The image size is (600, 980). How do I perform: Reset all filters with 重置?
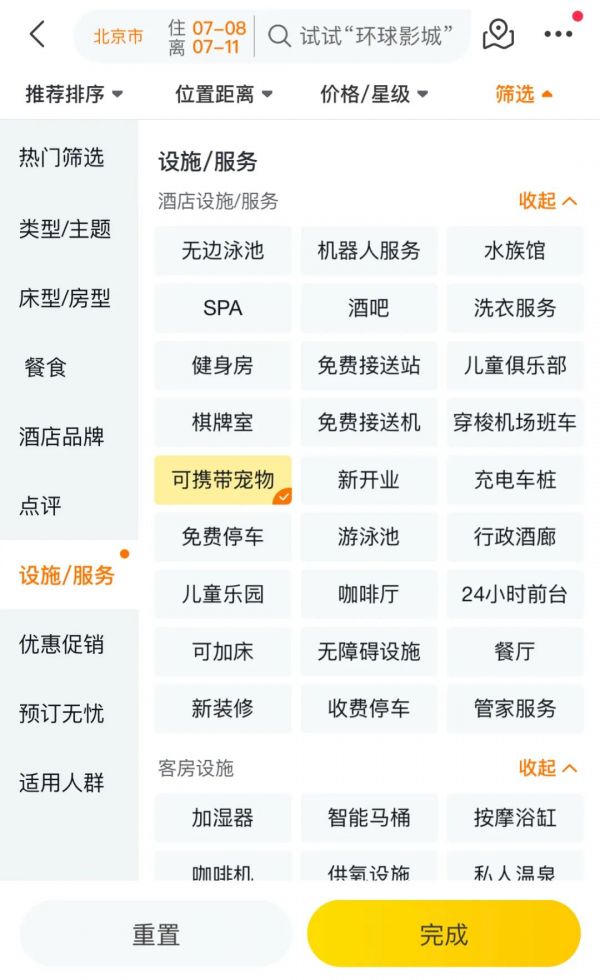pos(156,935)
